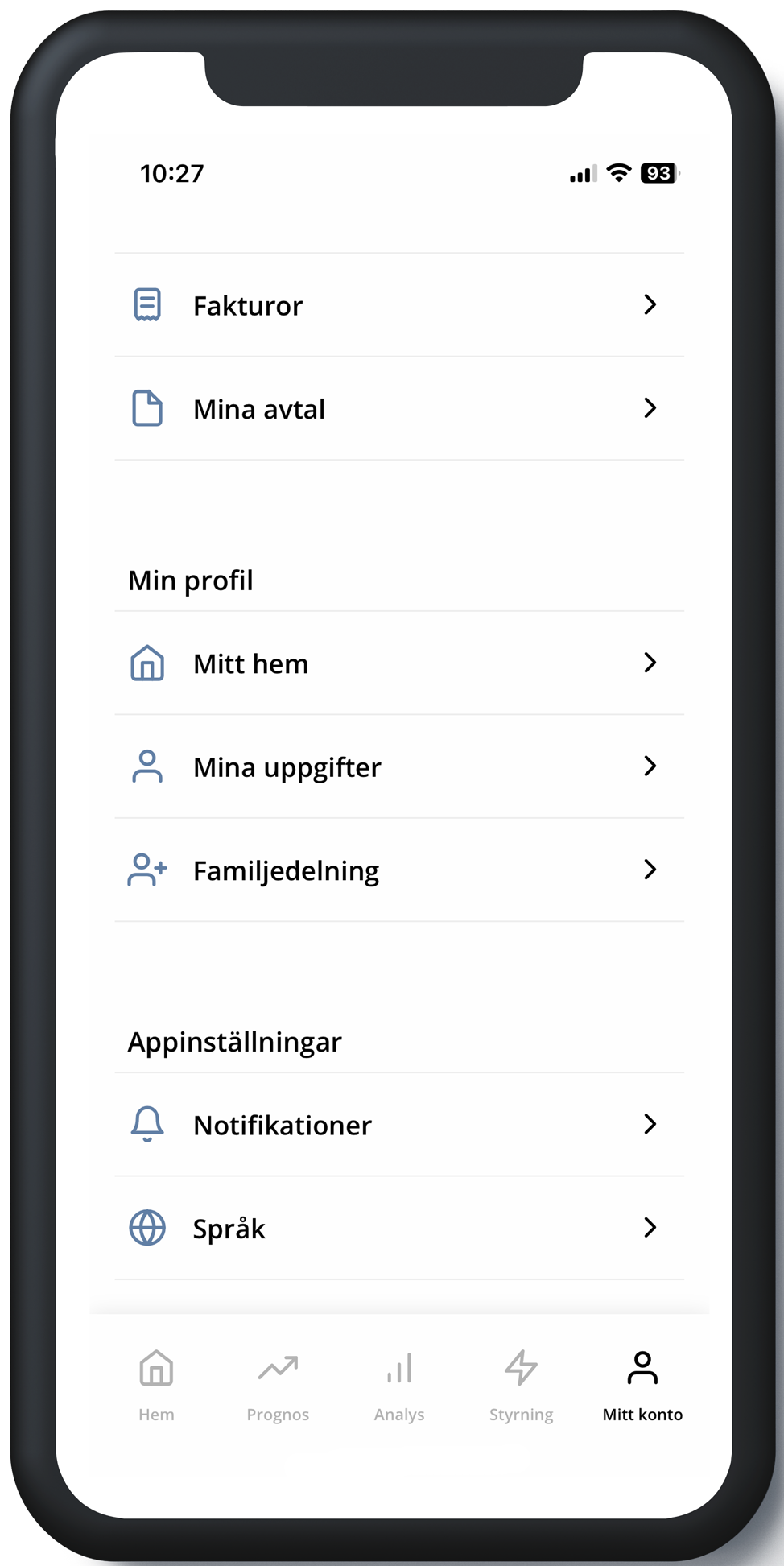Open Mina uppgifter
784x1566 pixels.
(x=398, y=766)
